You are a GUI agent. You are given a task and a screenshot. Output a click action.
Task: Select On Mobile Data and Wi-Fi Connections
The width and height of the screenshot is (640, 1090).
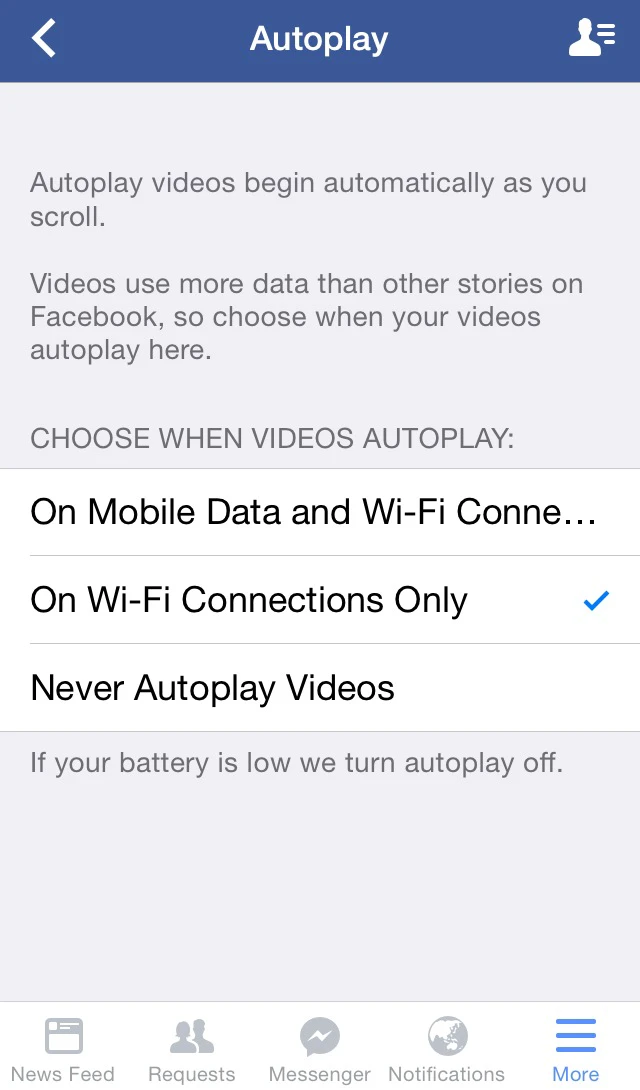coord(320,512)
